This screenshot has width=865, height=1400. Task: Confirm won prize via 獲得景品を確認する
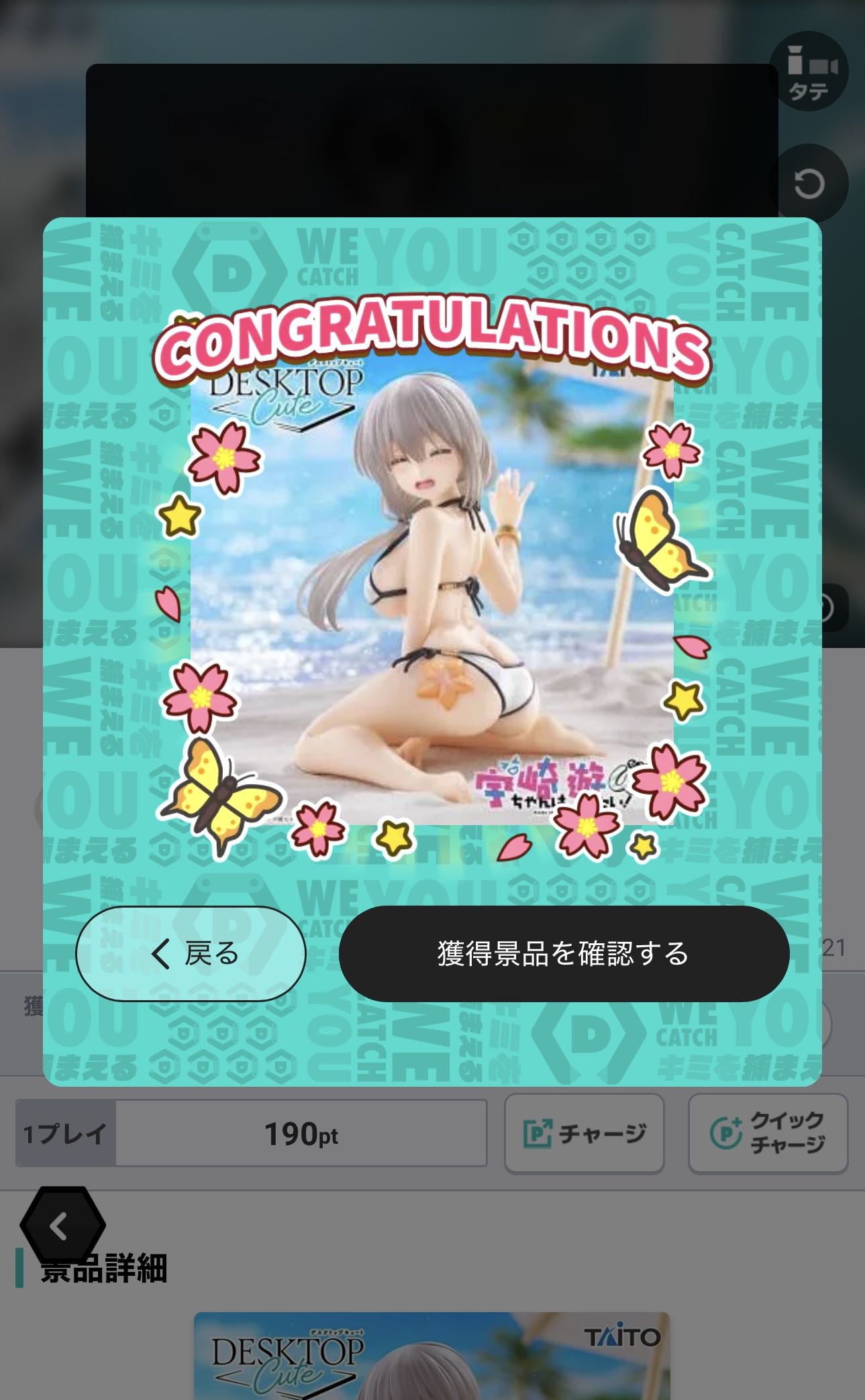pos(564,953)
